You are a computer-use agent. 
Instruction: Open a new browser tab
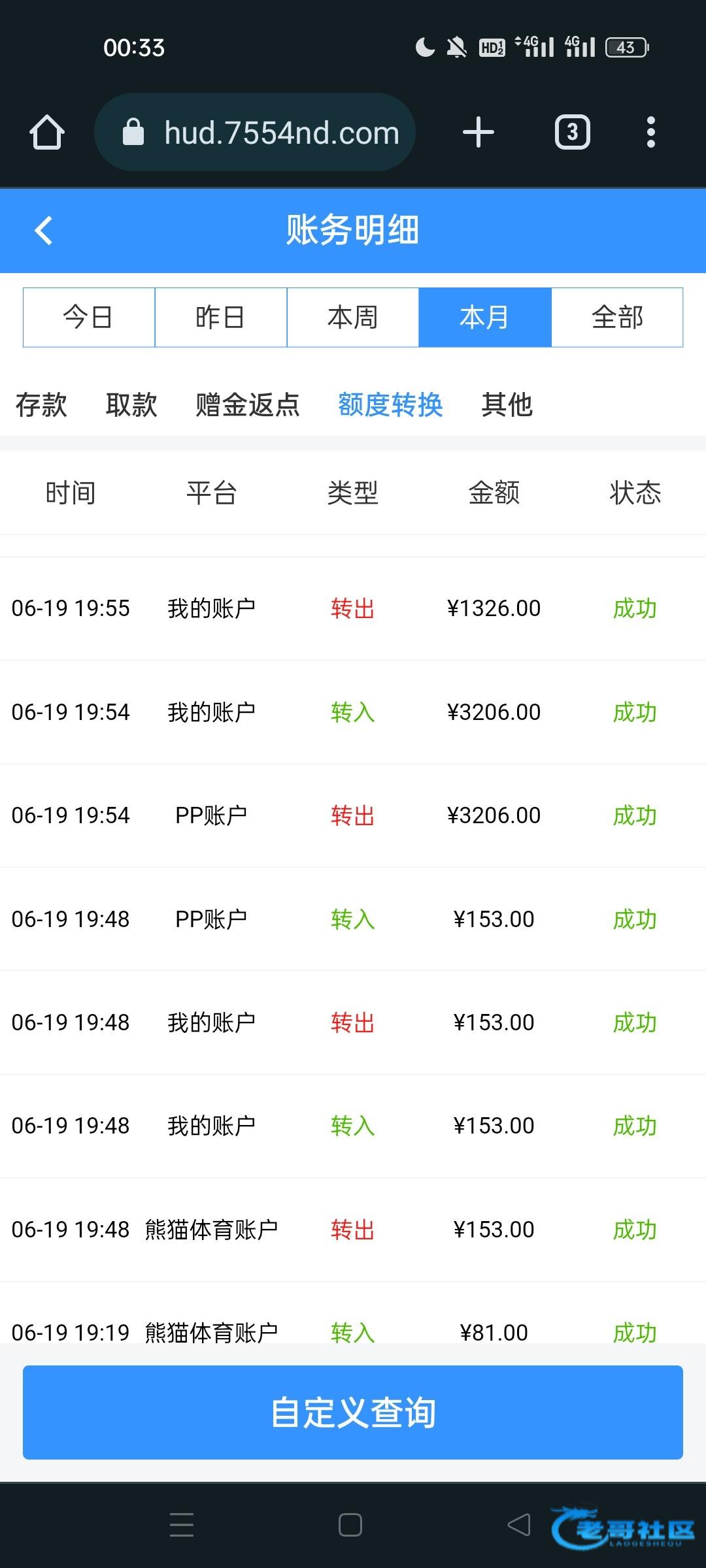pyautogui.click(x=478, y=133)
